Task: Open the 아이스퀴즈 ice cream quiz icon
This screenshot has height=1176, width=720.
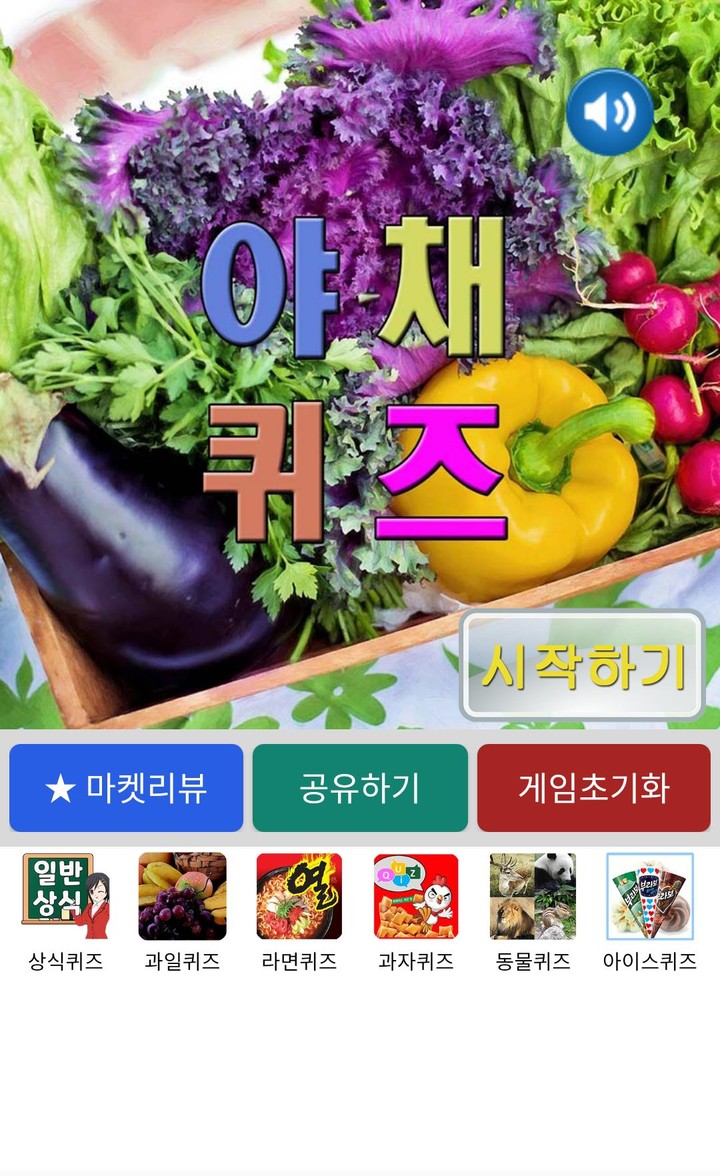Action: (x=652, y=897)
